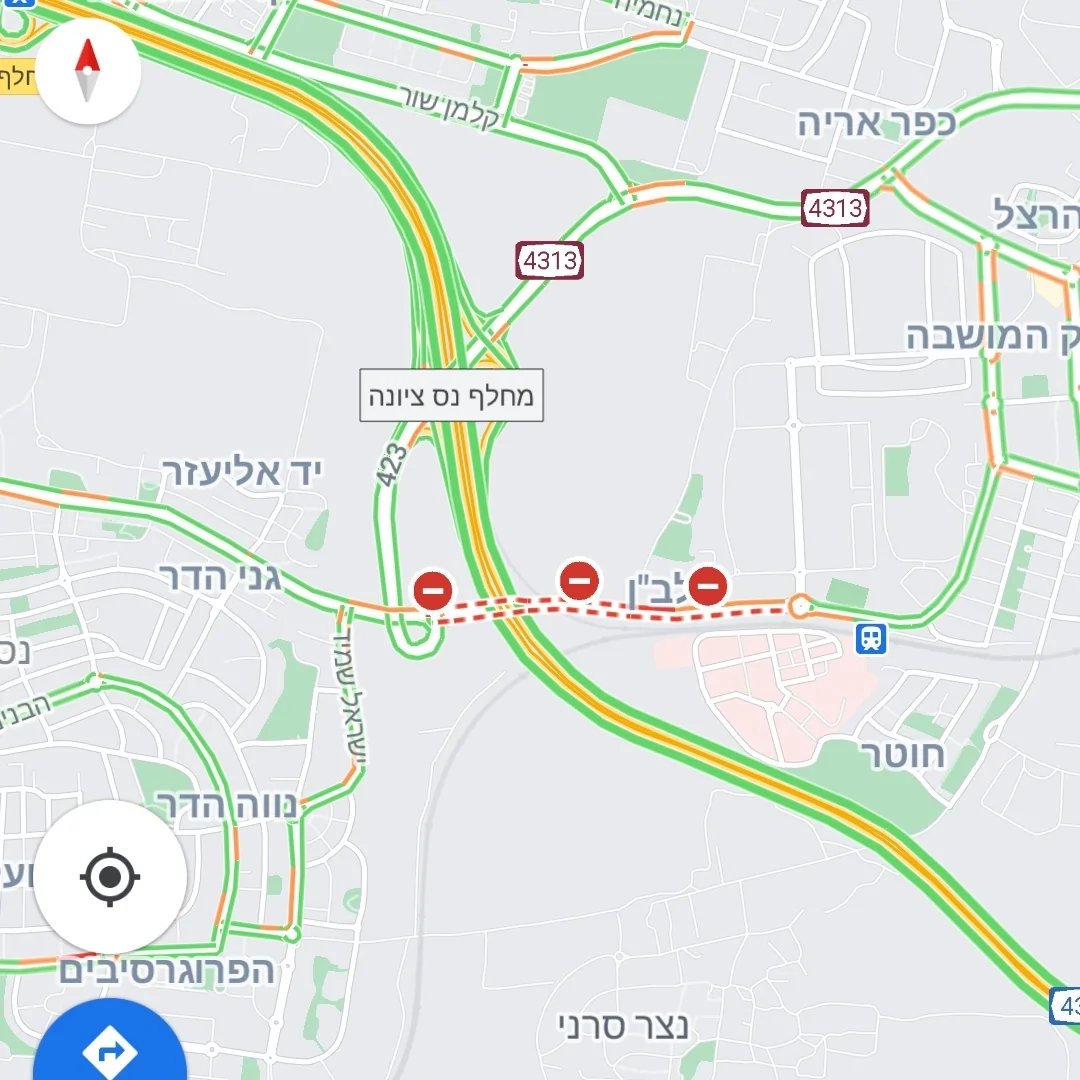Screen dimensions: 1080x1080
Task: Tap the road closure icon near Route 423
Action: (433, 591)
